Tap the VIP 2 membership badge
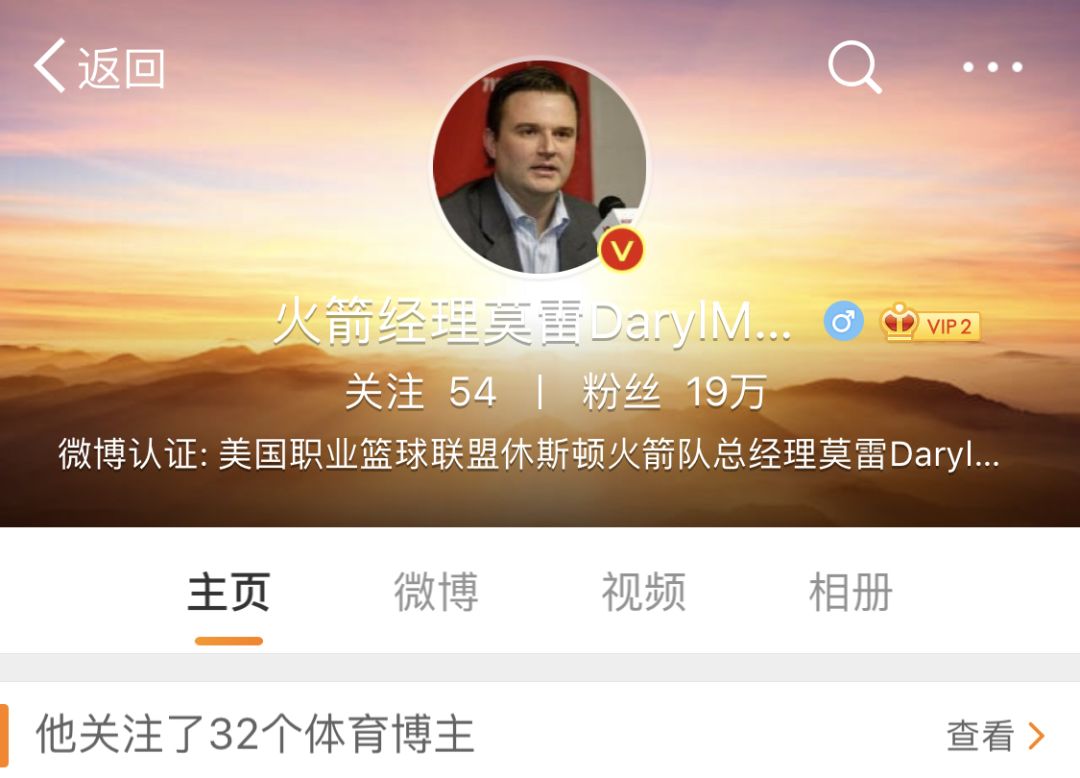Screen dimensions: 1080x778 click(x=930, y=324)
